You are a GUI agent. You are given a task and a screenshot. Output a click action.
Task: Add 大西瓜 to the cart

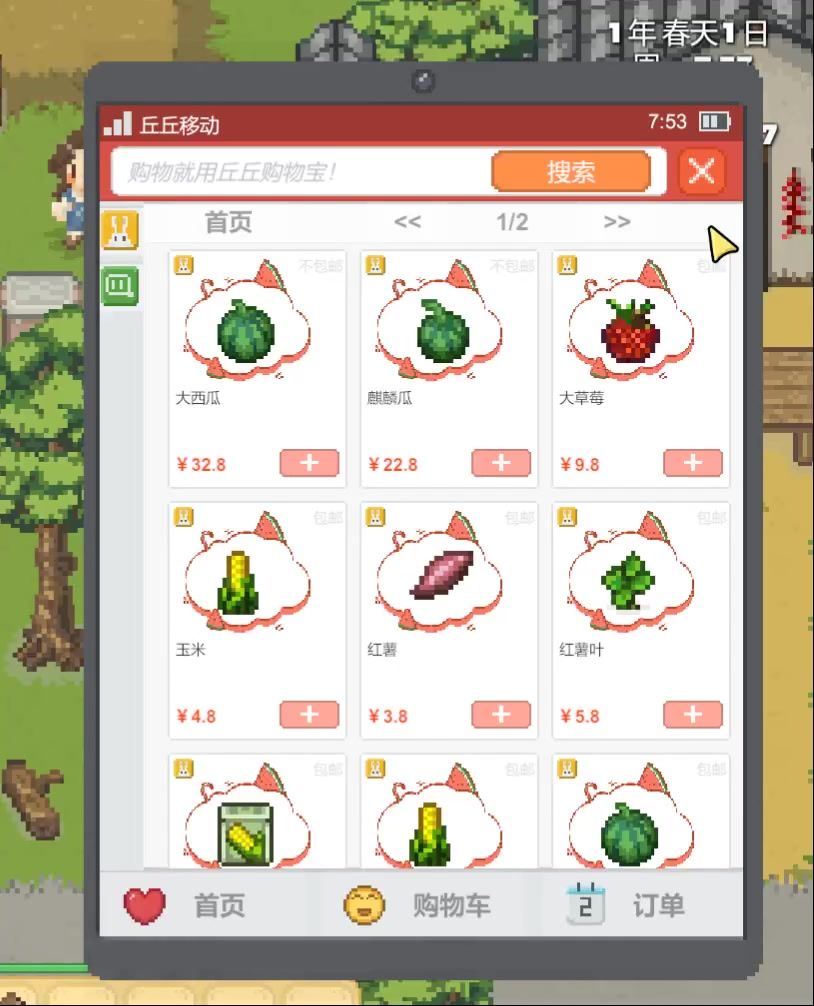coord(309,463)
